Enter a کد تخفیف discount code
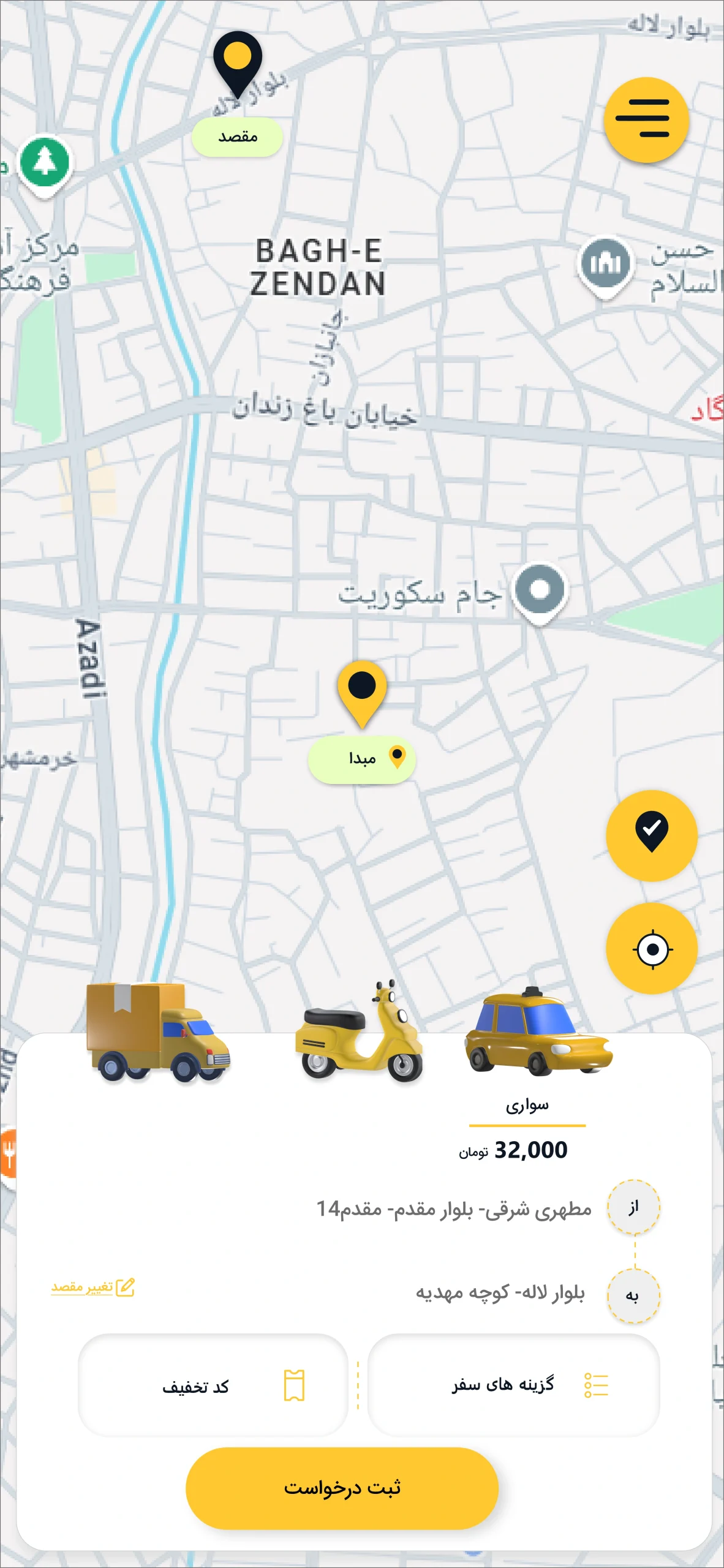 coord(213,1385)
